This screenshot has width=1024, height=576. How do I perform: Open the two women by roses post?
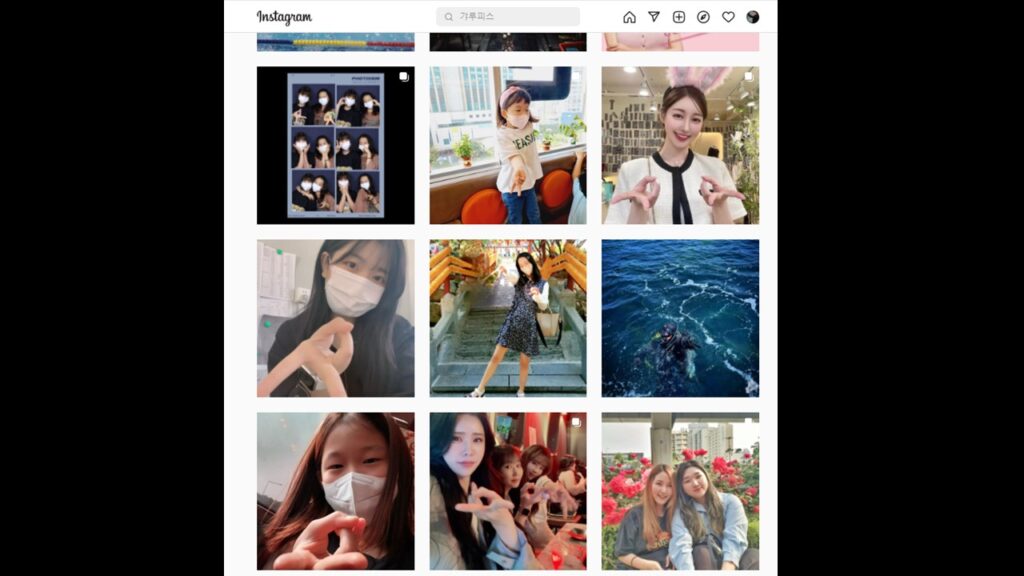pos(680,491)
